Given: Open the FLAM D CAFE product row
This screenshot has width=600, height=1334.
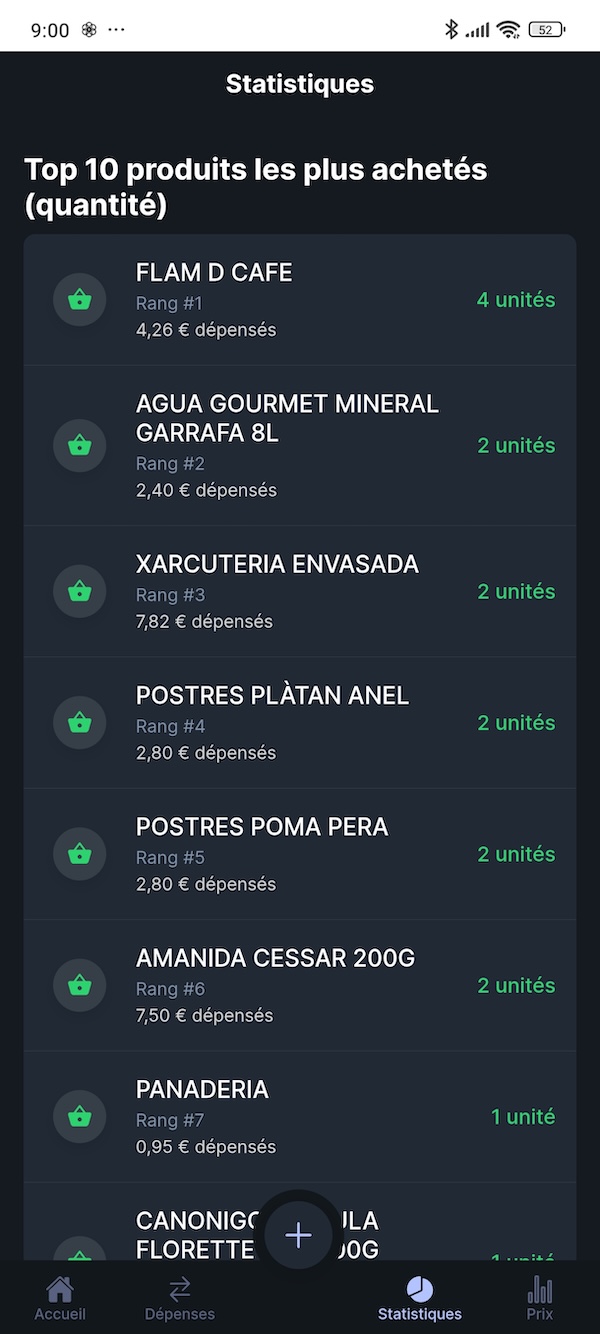Looking at the screenshot, I should (x=300, y=300).
